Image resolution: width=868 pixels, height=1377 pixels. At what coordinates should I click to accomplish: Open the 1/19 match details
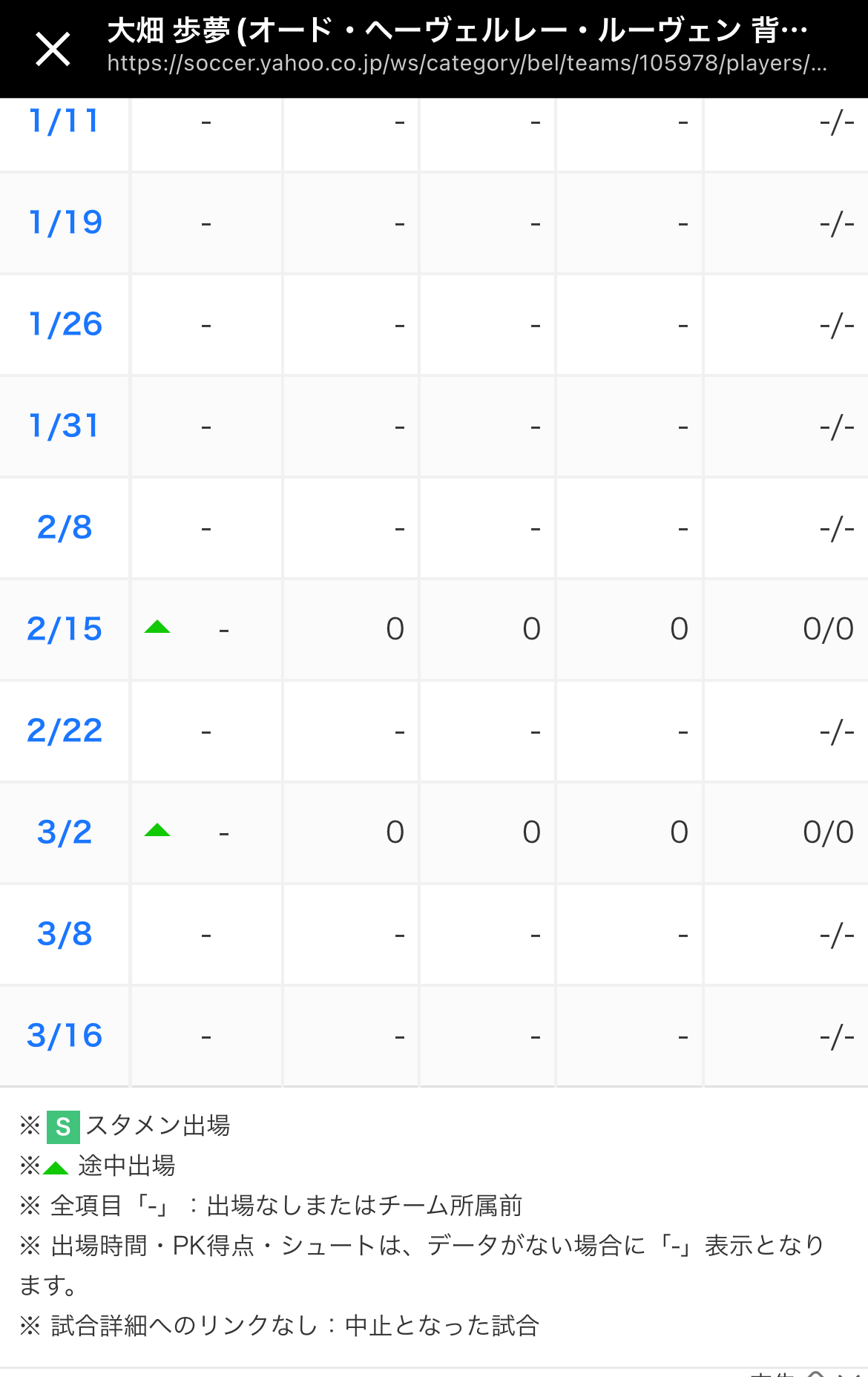tap(65, 223)
